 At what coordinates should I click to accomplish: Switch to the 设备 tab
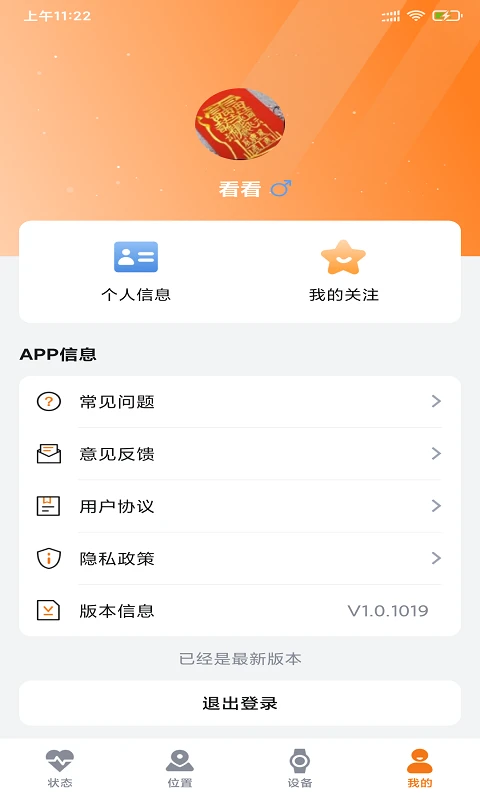(x=299, y=768)
